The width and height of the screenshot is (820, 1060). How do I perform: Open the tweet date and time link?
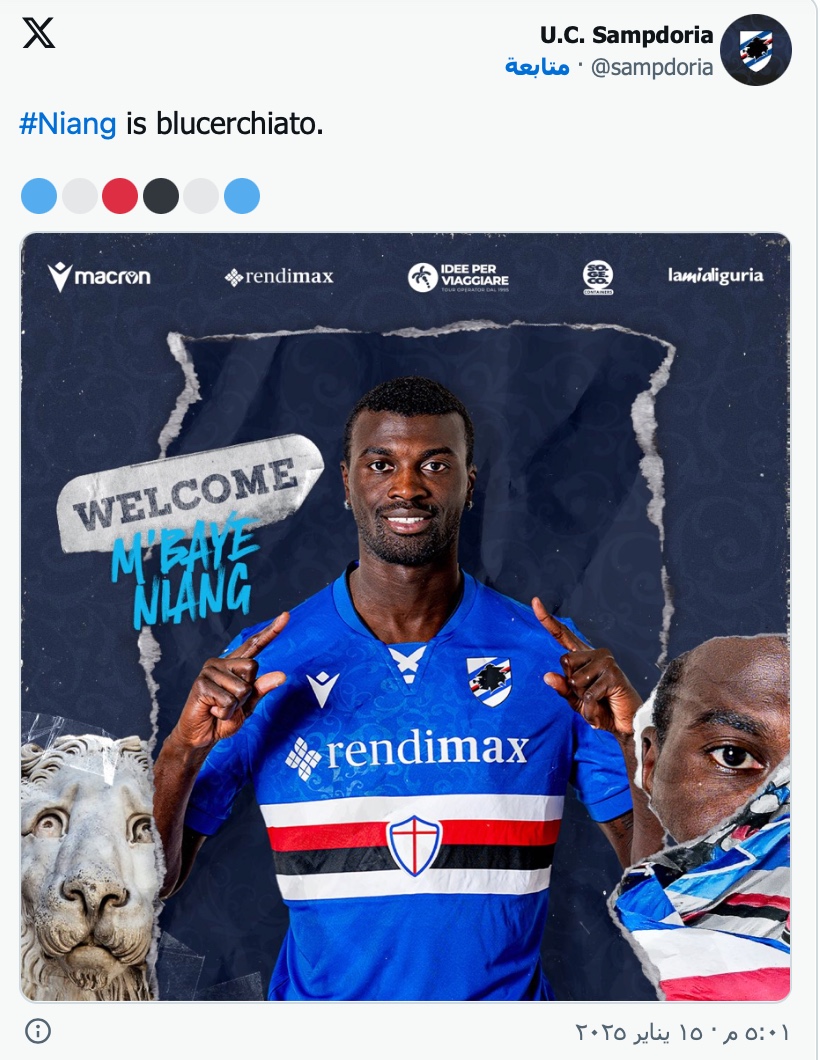point(682,1030)
